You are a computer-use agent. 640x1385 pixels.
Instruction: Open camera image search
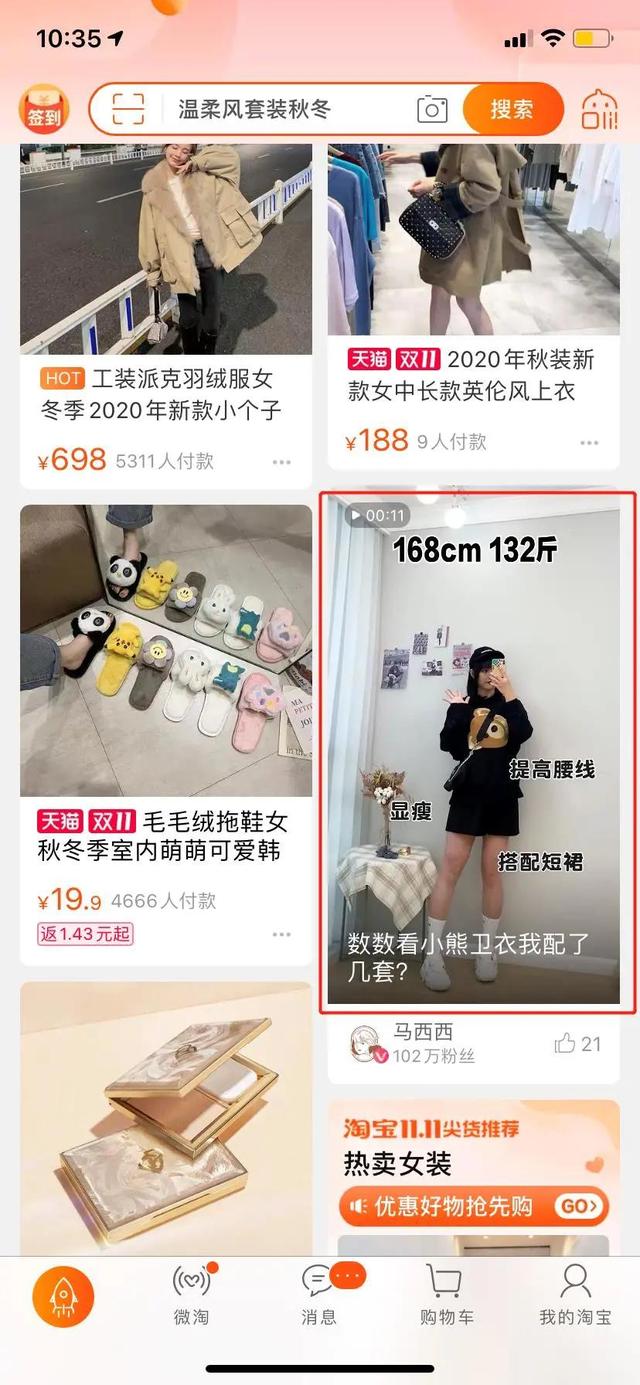432,109
